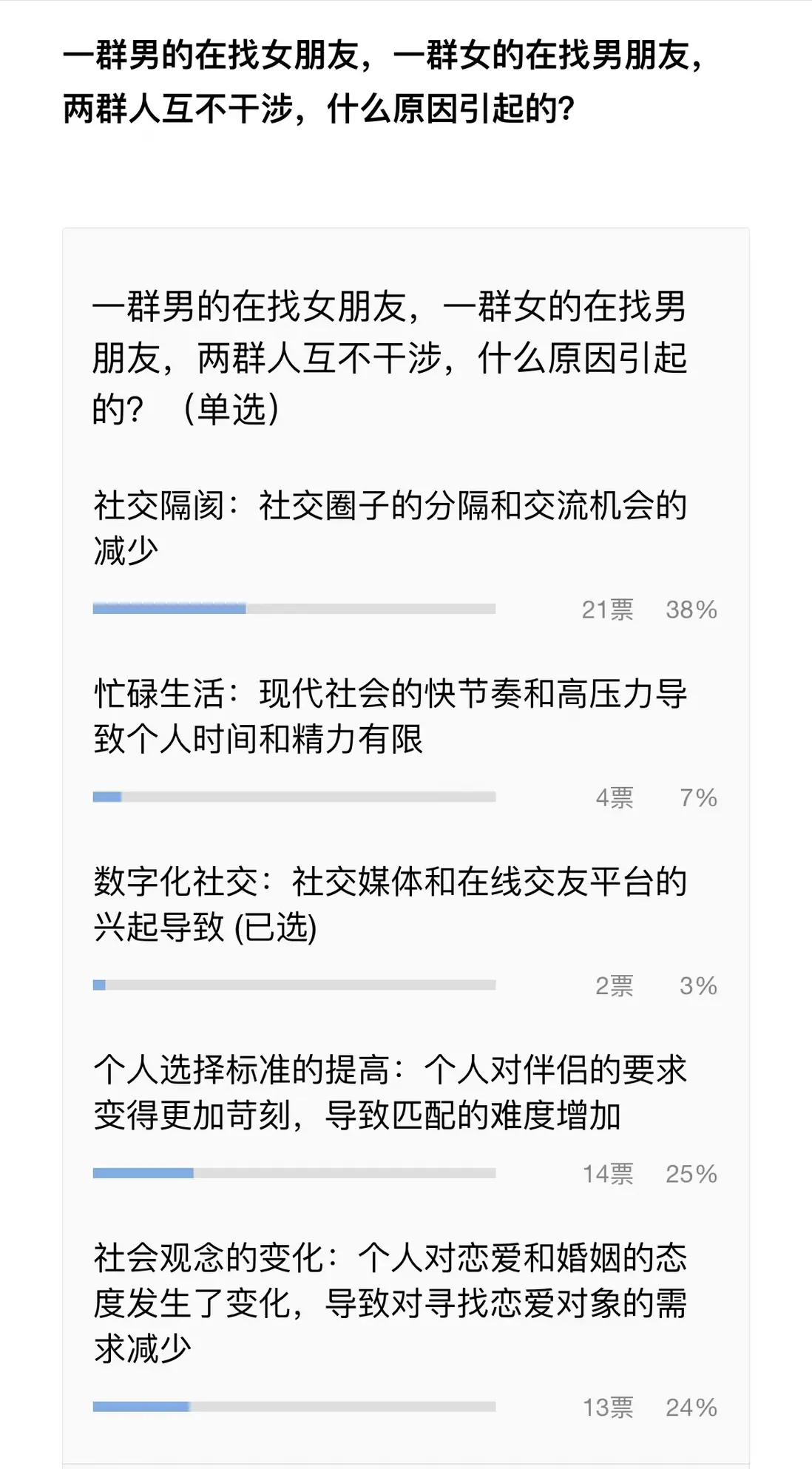
Task: Select the 社交隔阂 poll option
Action: (x=390, y=528)
